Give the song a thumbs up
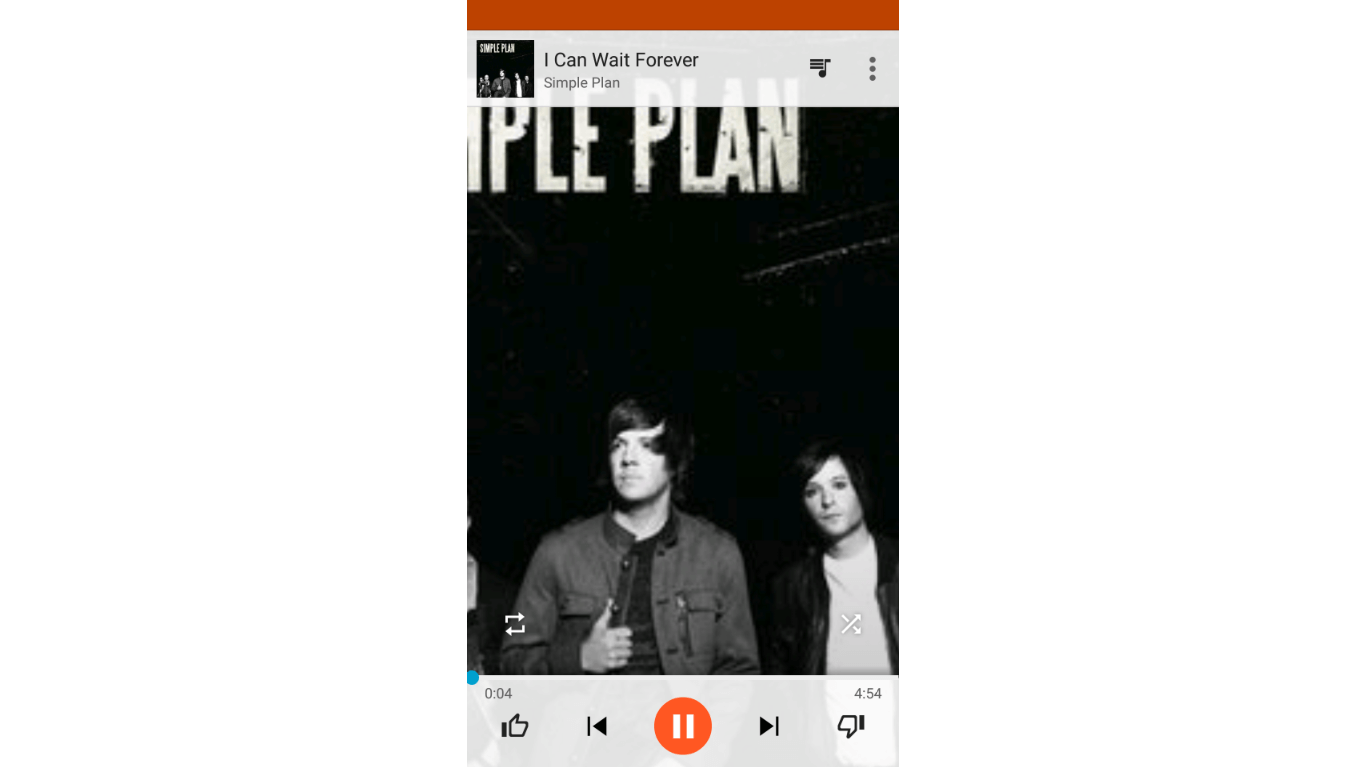This screenshot has width=1365, height=767. [x=515, y=726]
